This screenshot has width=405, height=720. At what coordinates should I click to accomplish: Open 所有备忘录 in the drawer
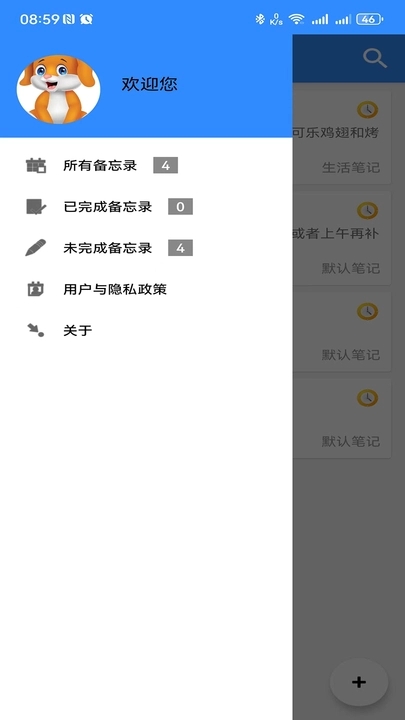[146, 165]
